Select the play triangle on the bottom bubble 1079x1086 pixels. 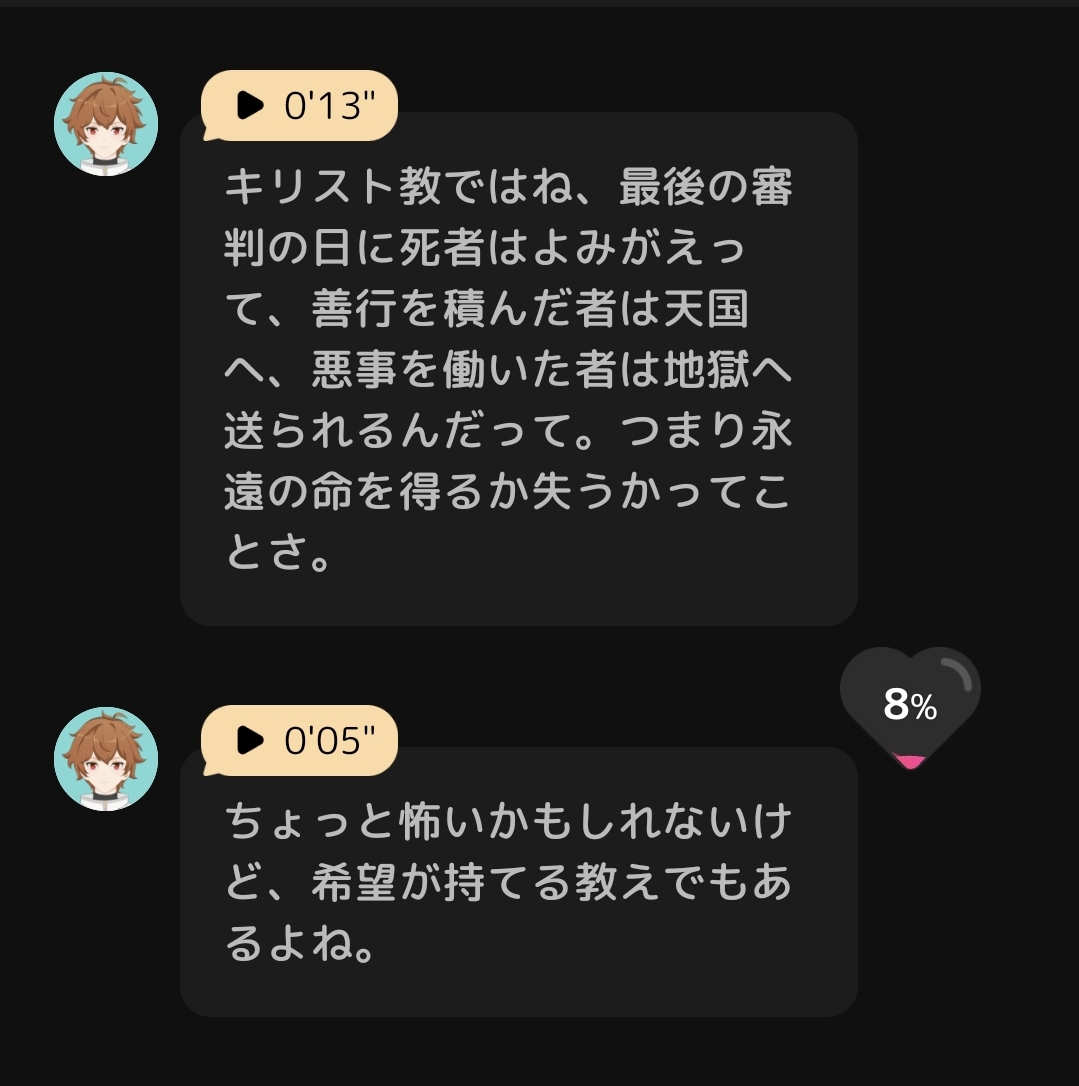pos(247,740)
